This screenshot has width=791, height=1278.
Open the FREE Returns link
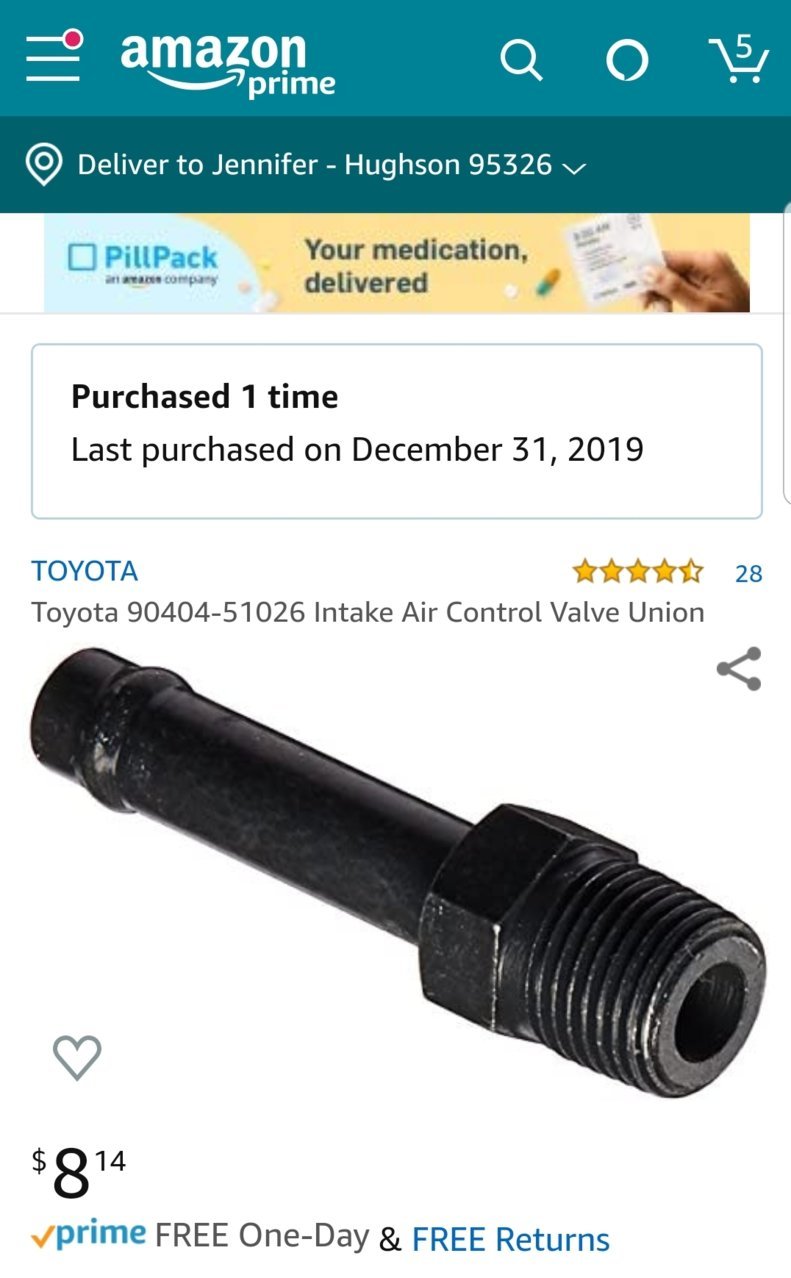(510, 1239)
